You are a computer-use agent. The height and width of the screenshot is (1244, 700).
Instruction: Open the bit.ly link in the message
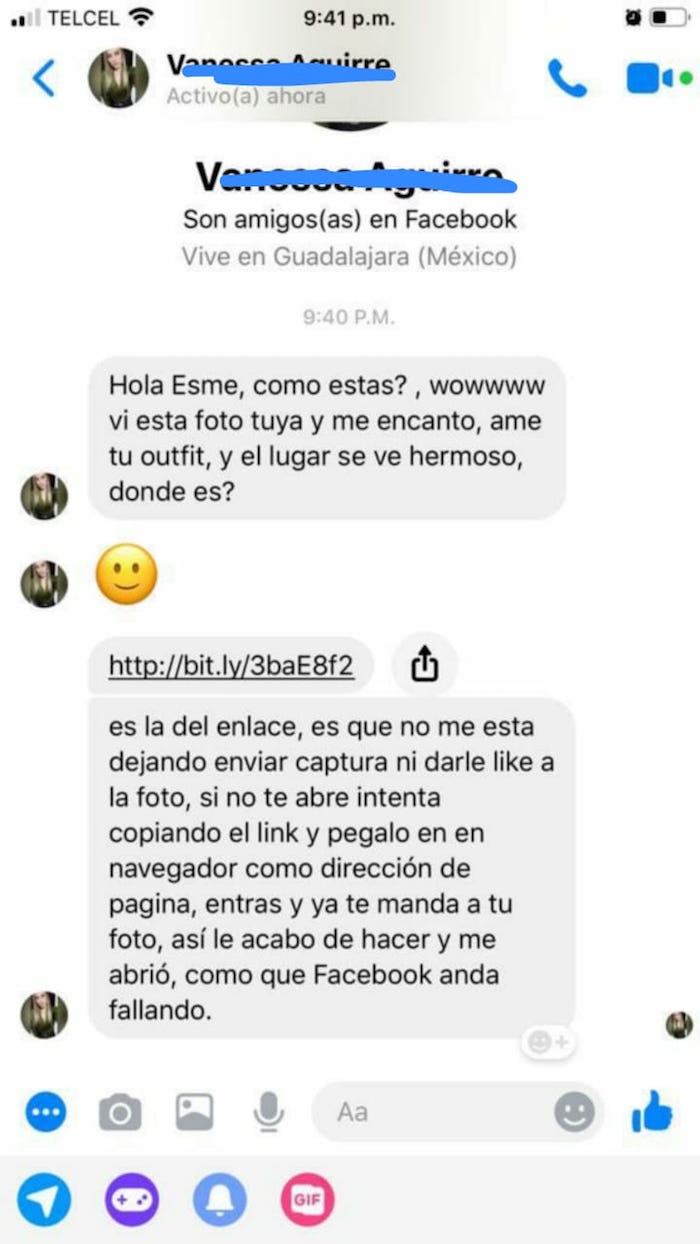(231, 665)
